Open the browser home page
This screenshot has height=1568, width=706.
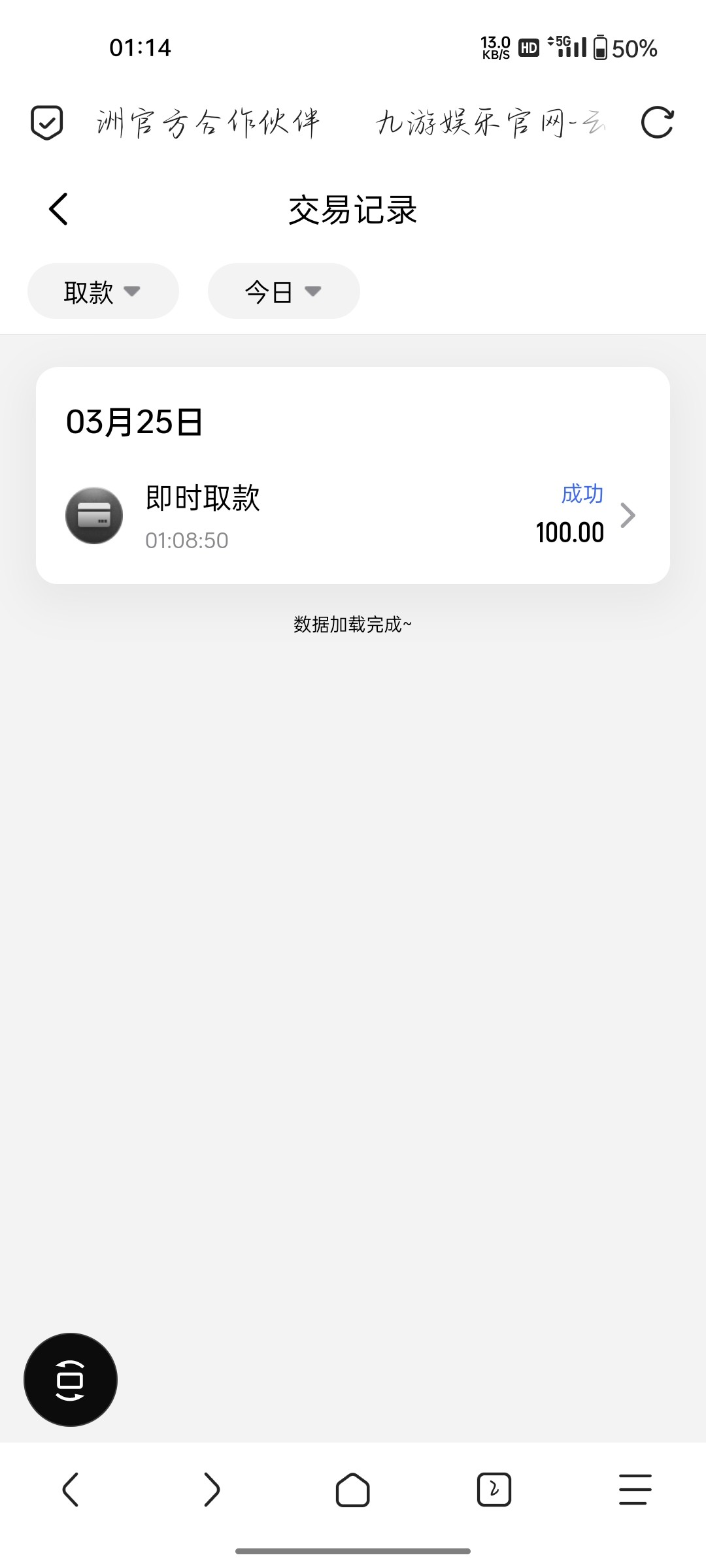(x=353, y=1490)
